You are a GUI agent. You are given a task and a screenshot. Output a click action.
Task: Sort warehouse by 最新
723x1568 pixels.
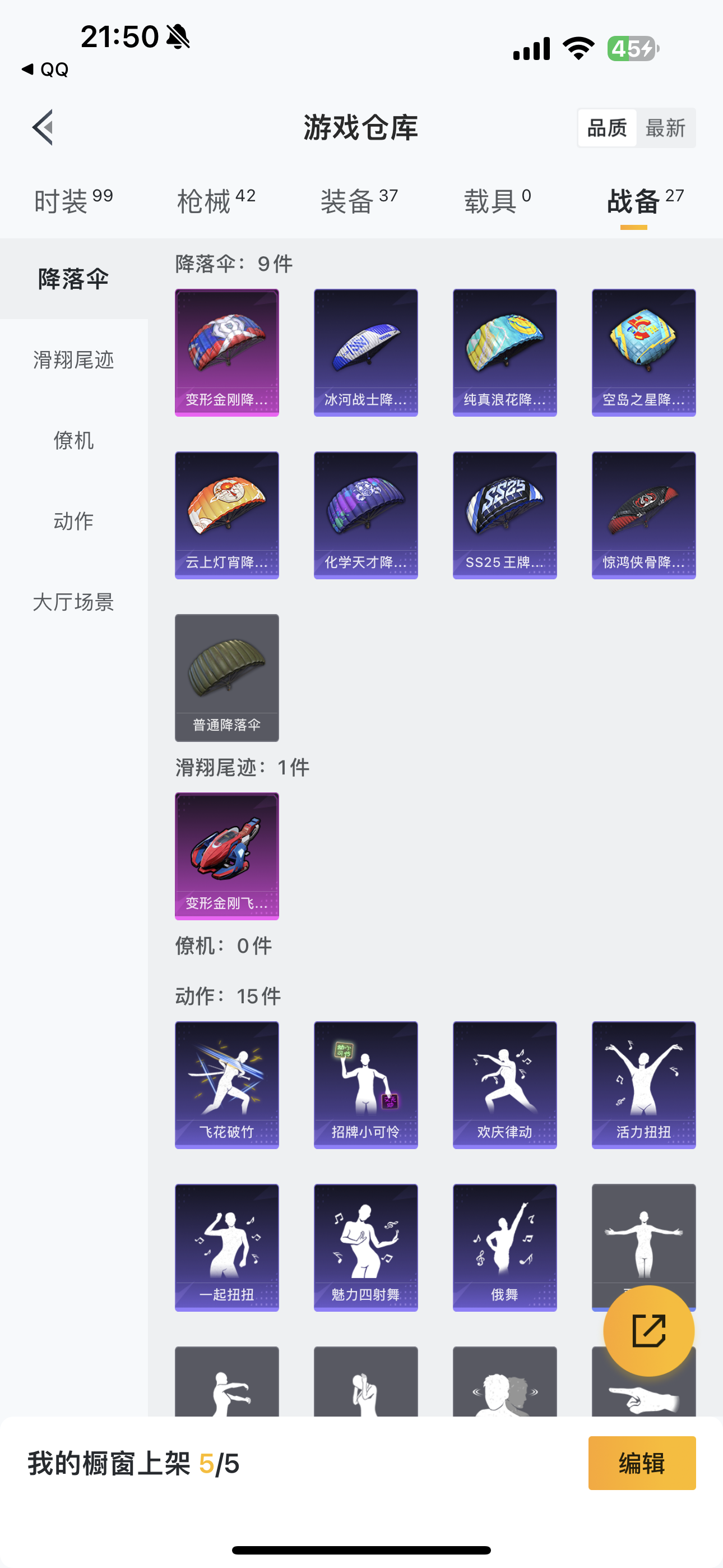pyautogui.click(x=665, y=128)
